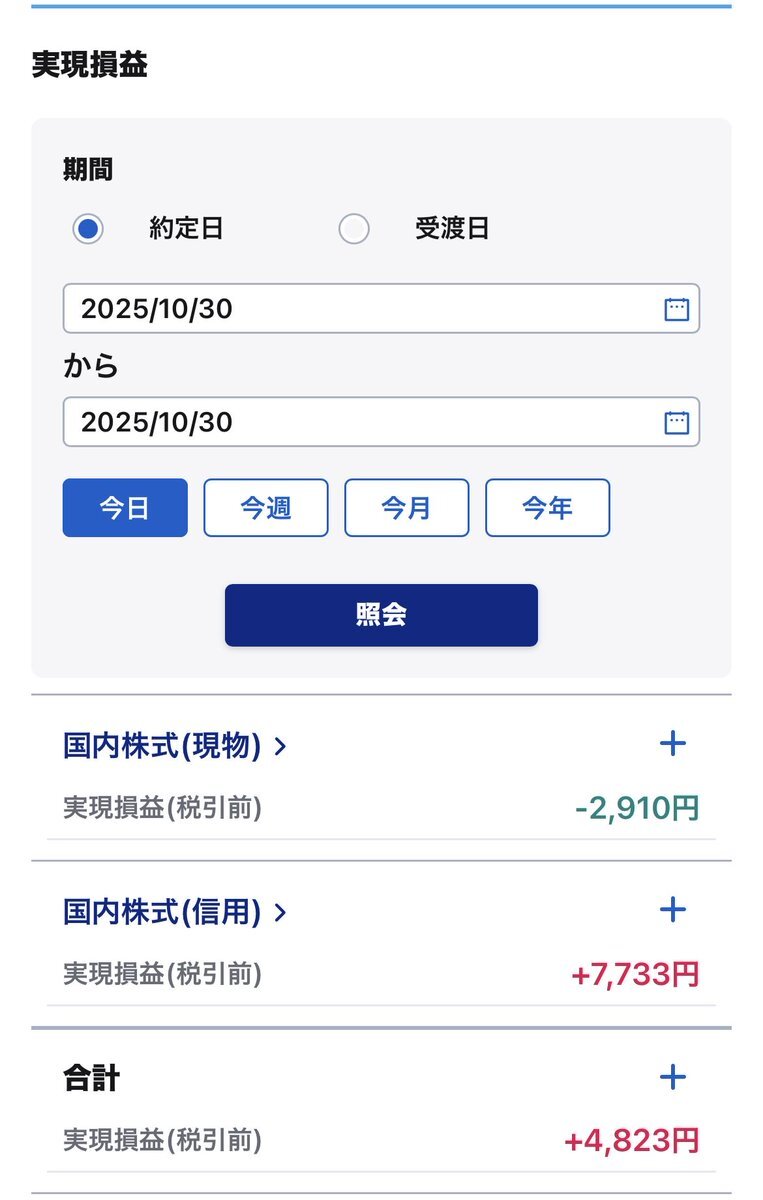Choose the 今週 period button
Viewport: 763px width, 1200px height.
266,508
